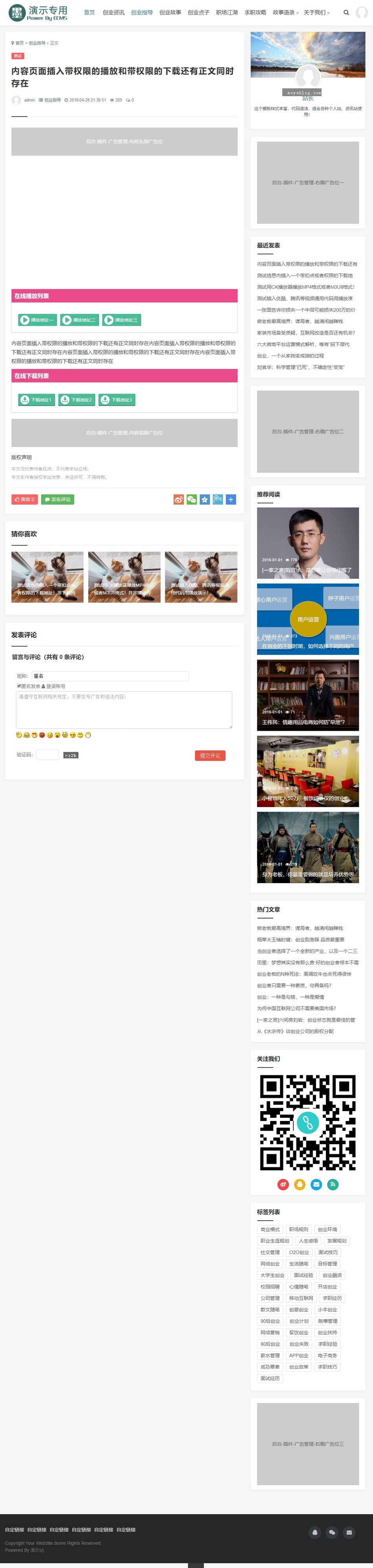Open recommended article 王伟民 with bookshelf photo

[308, 695]
